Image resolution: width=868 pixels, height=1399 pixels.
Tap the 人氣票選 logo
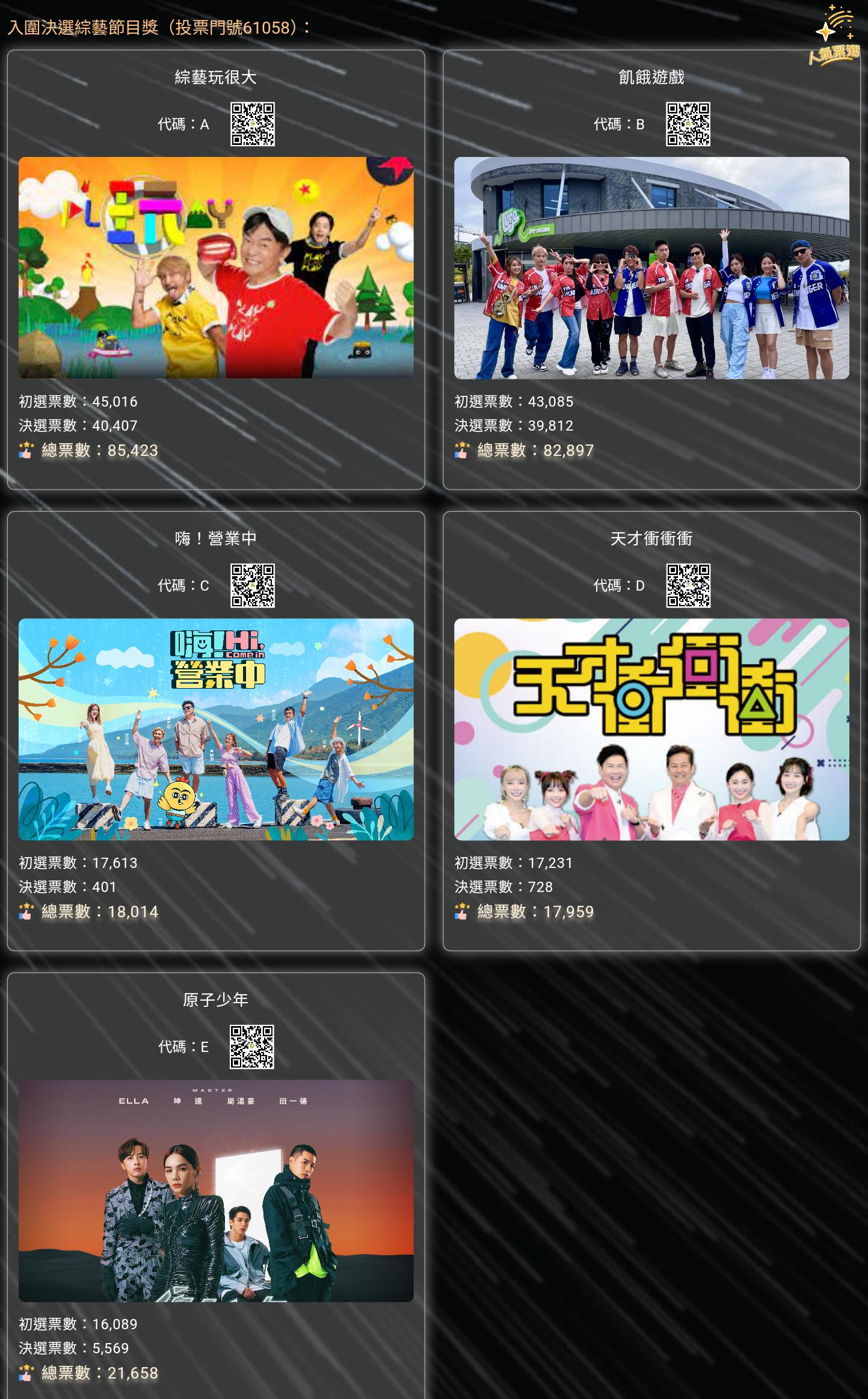tap(834, 35)
